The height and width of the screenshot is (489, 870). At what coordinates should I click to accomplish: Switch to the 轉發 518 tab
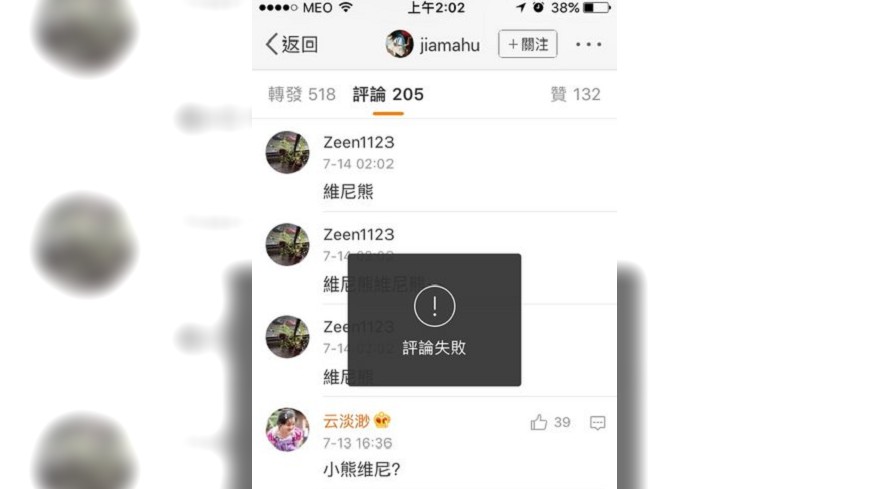click(301, 94)
